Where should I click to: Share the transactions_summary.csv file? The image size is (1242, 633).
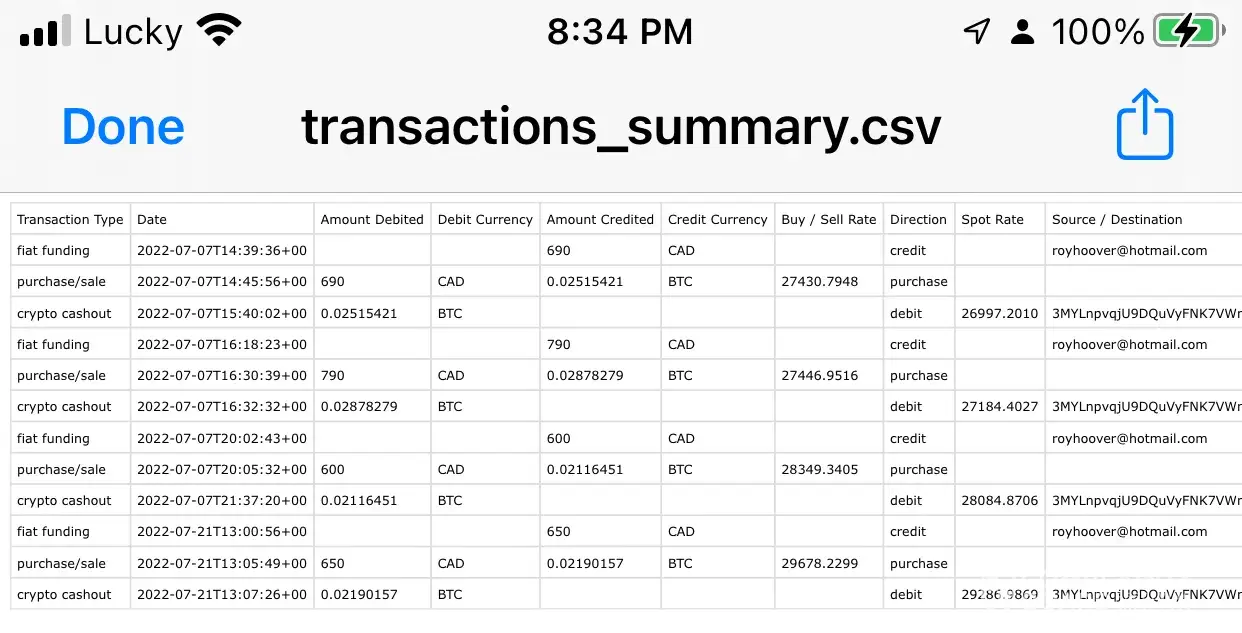[x=1144, y=126]
